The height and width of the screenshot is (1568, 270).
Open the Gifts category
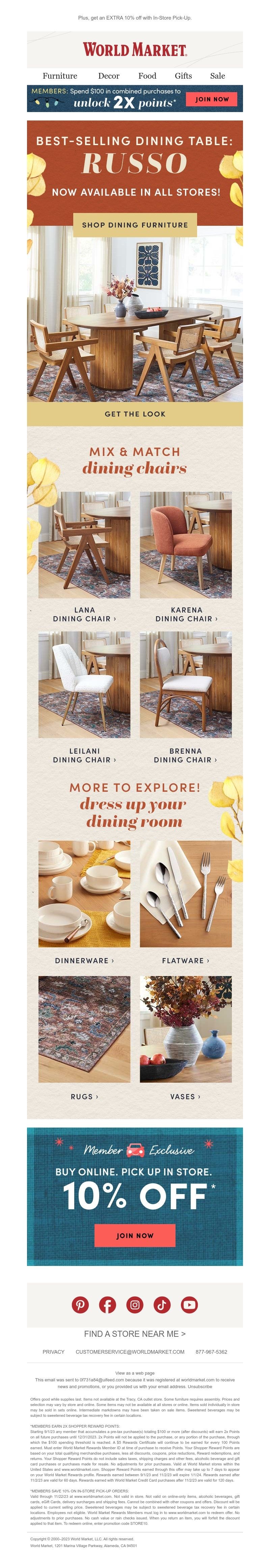coord(183,76)
